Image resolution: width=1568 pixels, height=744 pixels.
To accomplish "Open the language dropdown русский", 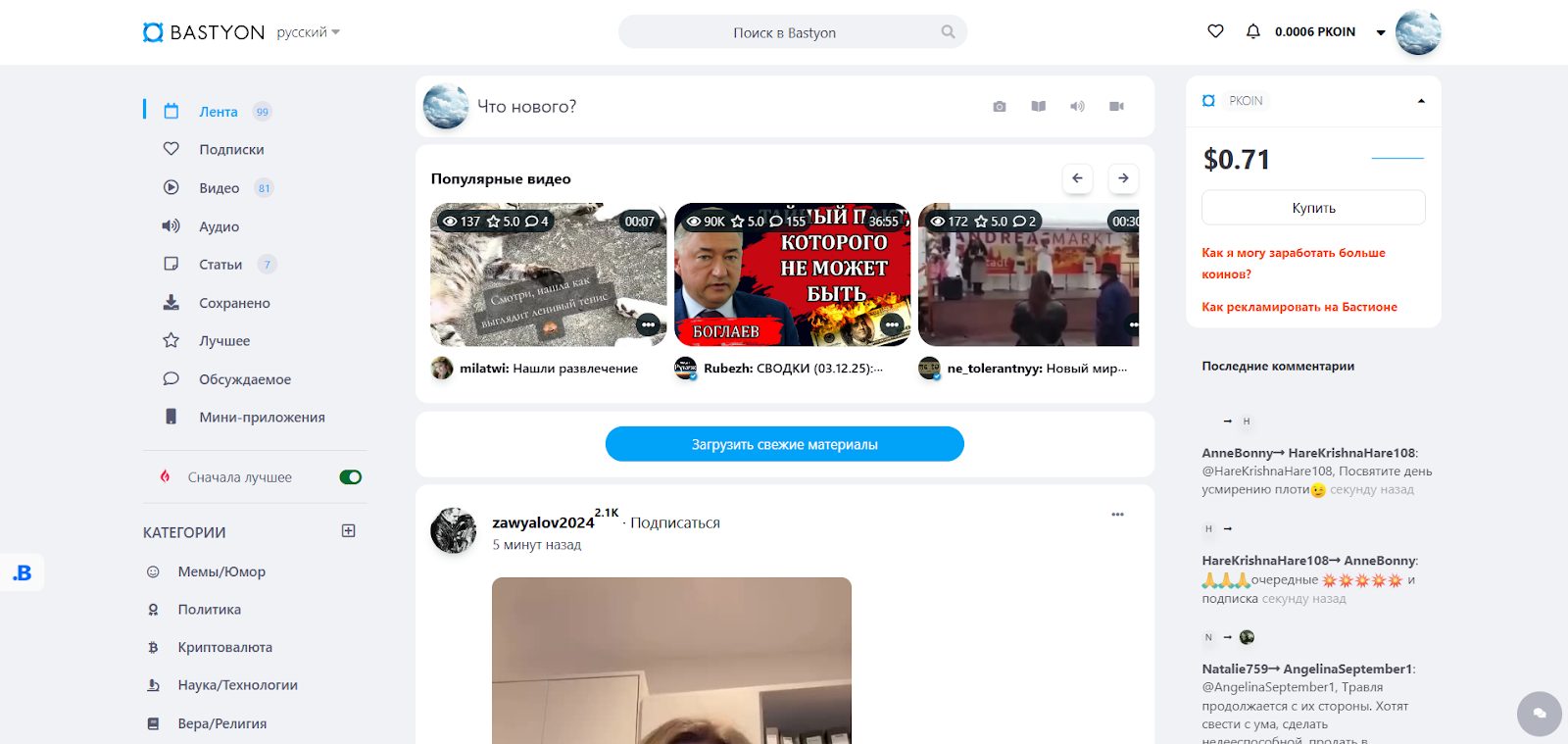I will click(308, 32).
